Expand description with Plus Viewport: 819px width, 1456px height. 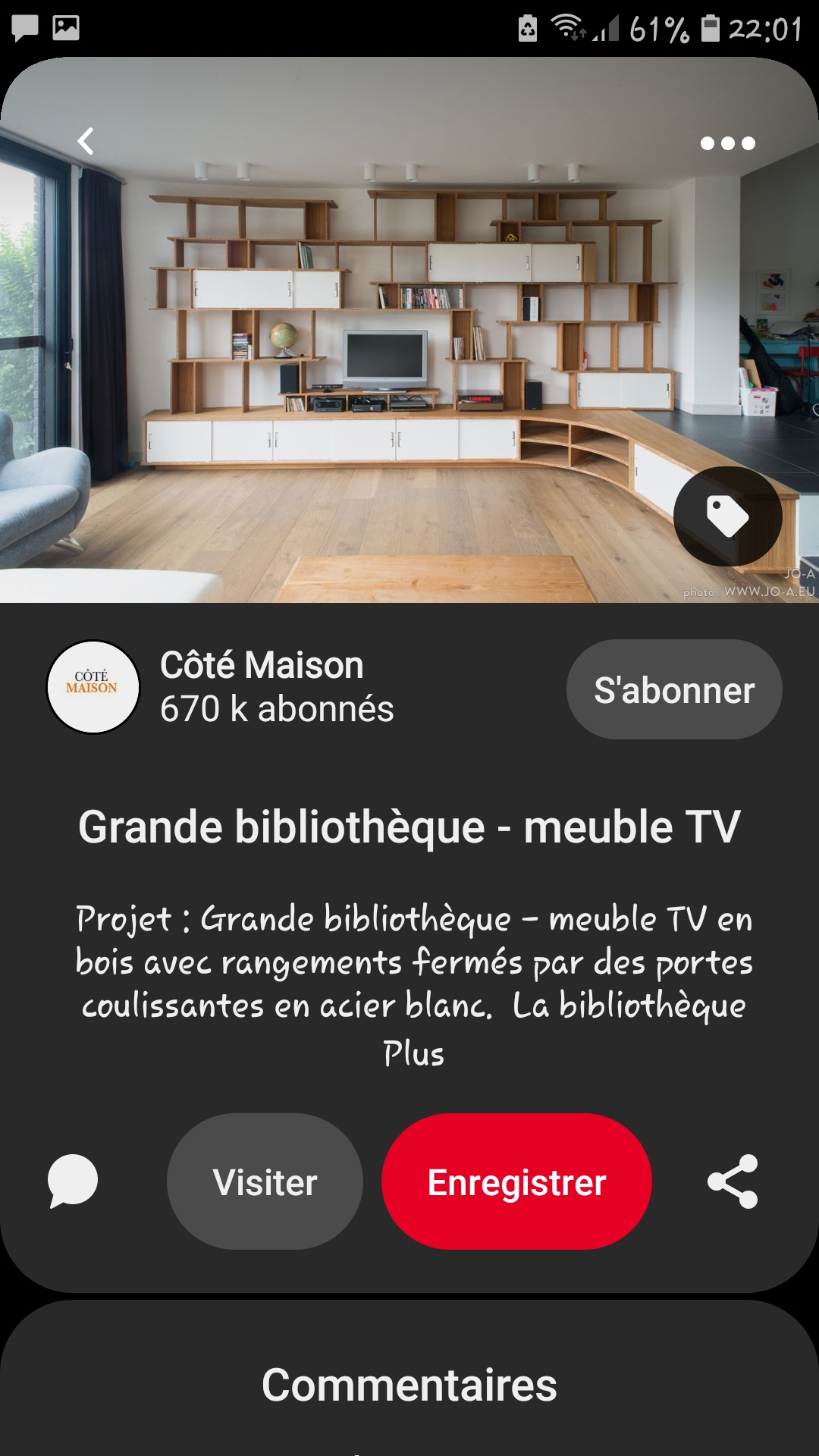(413, 1053)
